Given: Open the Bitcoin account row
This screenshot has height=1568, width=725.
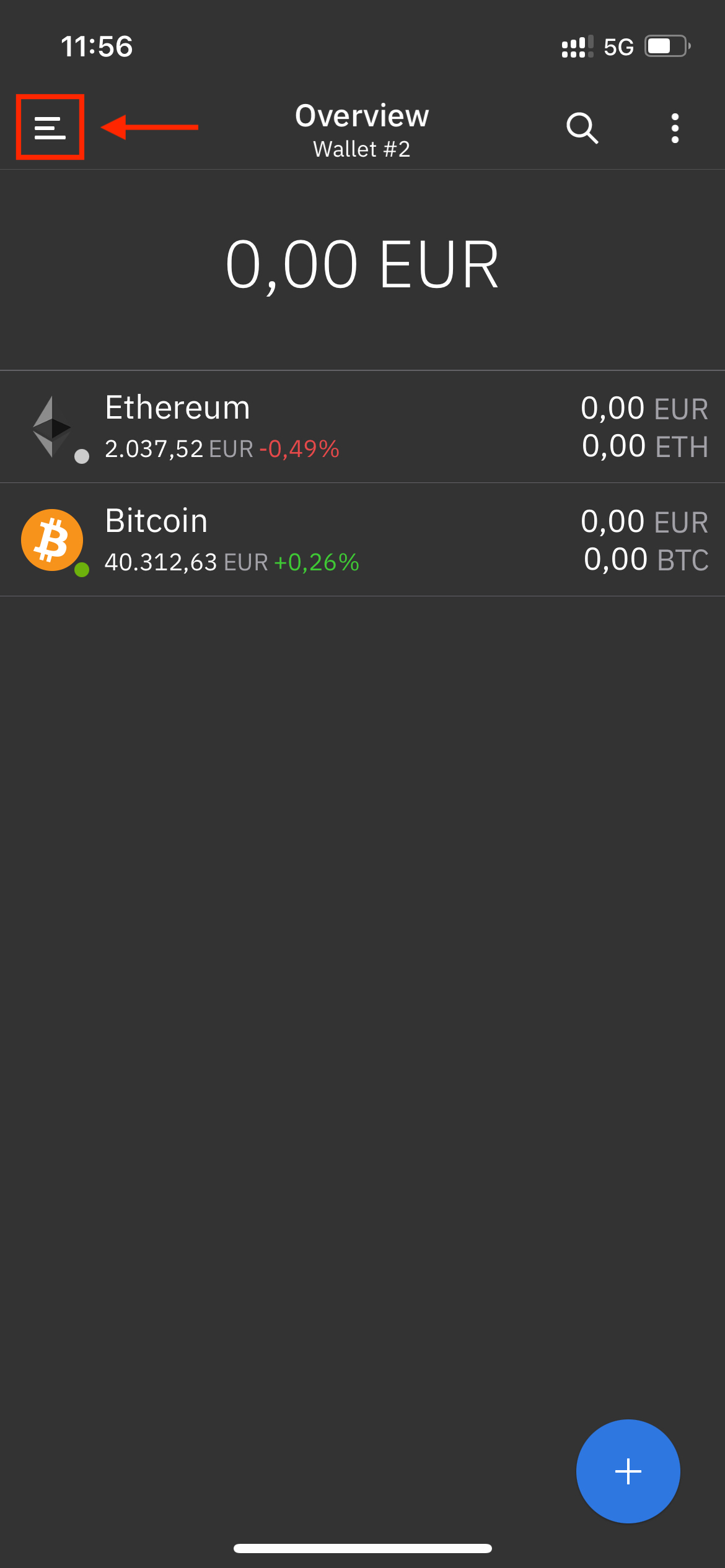Looking at the screenshot, I should point(362,539).
